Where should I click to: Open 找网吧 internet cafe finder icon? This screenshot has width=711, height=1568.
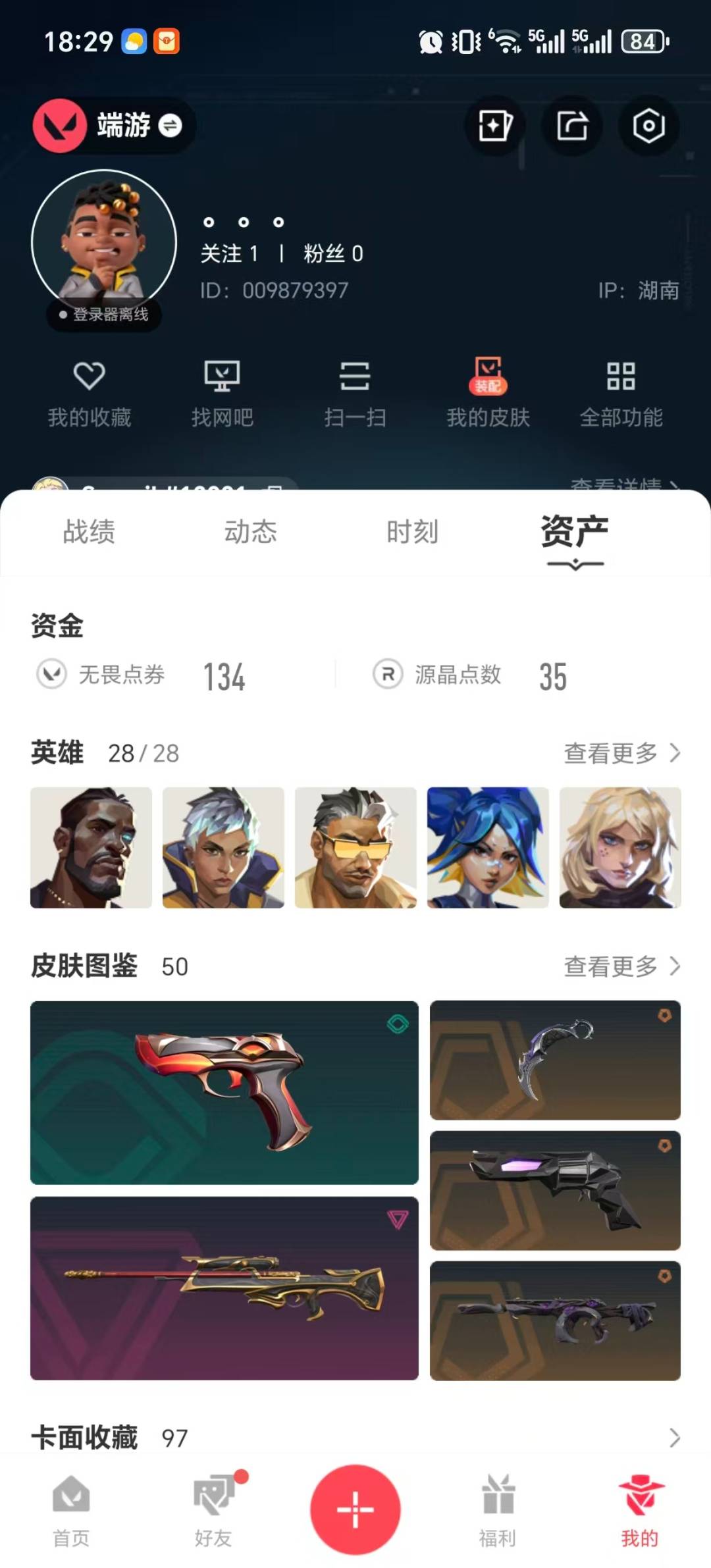(x=223, y=392)
